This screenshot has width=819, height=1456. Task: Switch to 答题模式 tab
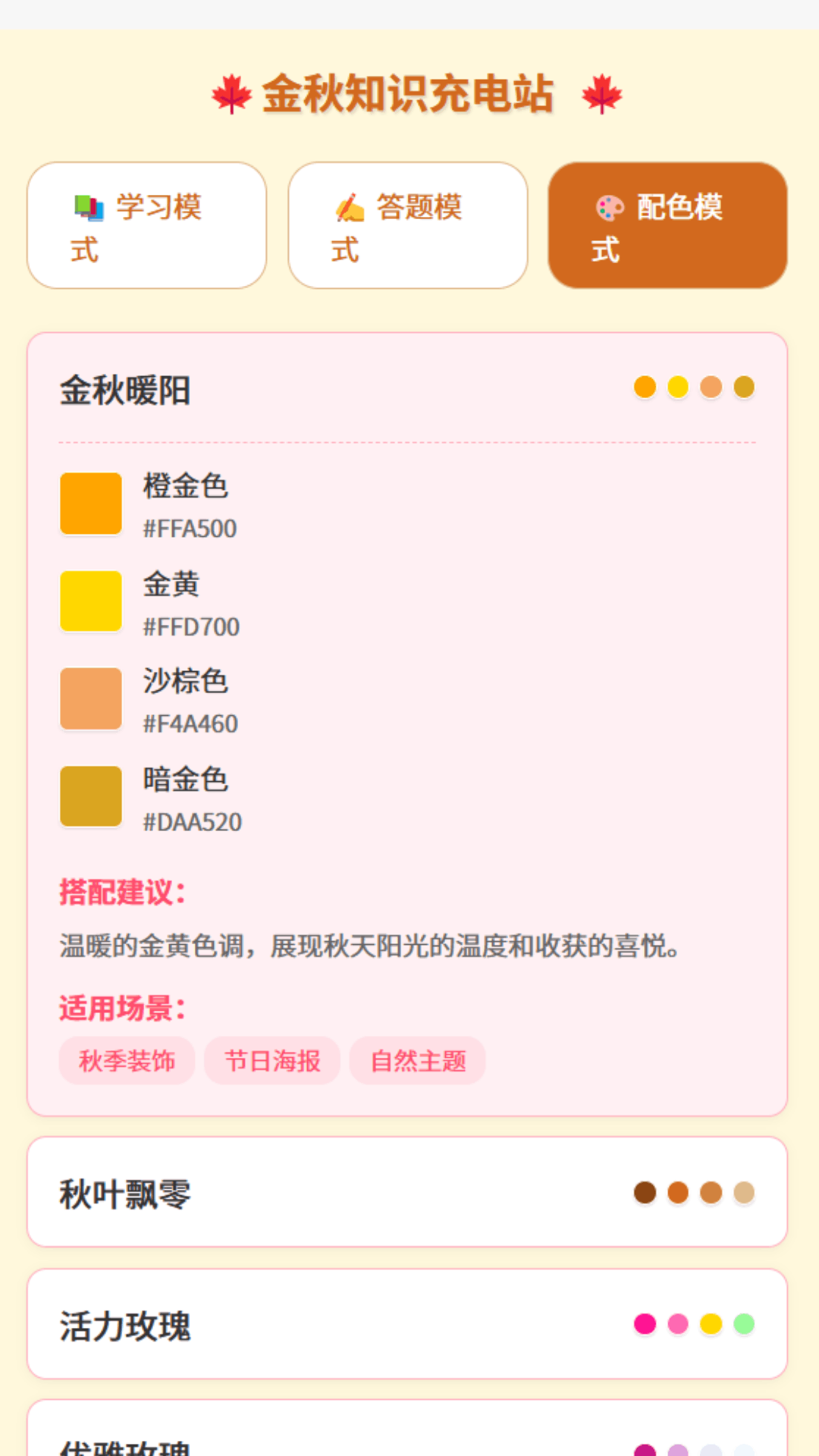point(408,224)
